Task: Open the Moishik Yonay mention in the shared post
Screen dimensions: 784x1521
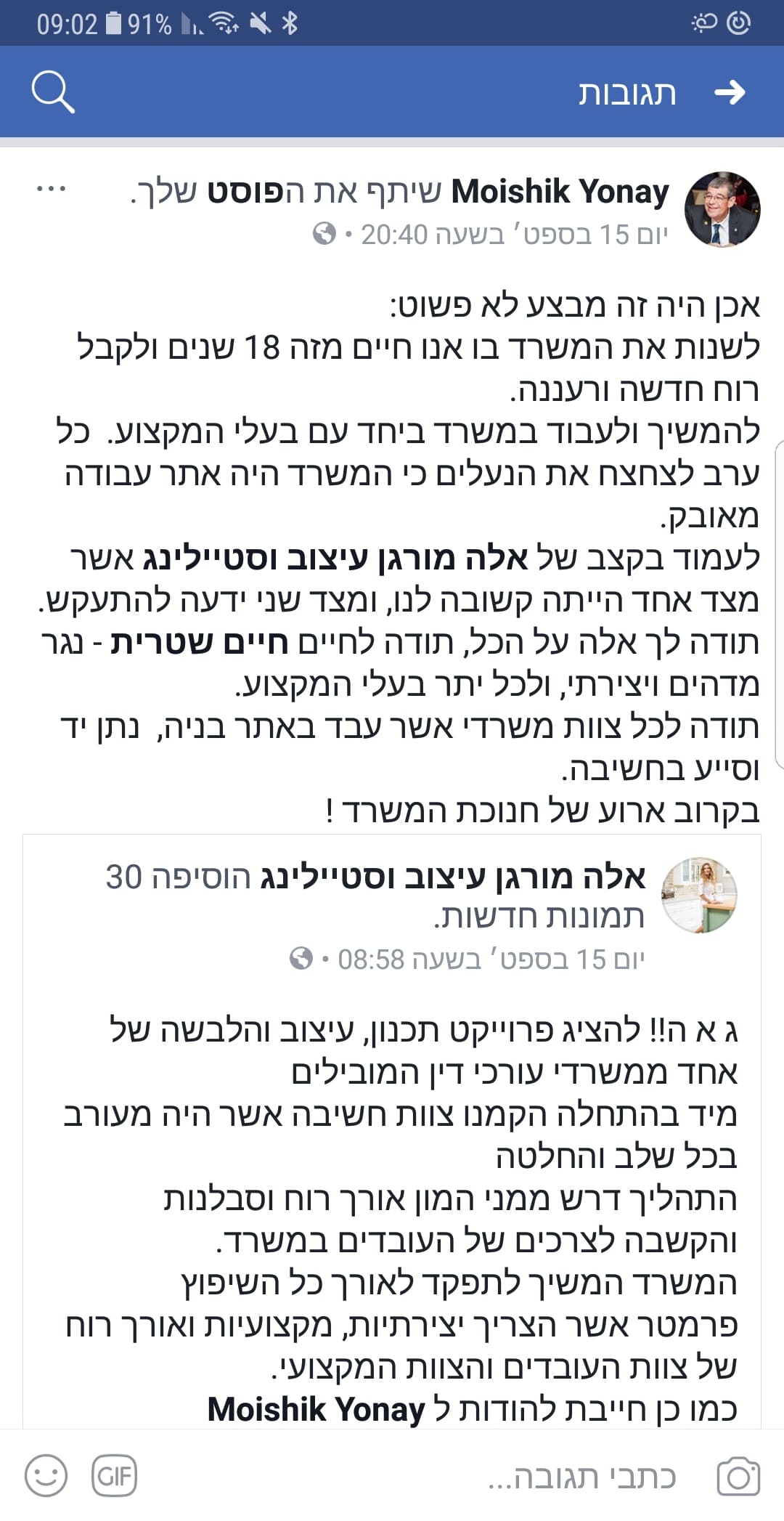Action: coord(316,1409)
